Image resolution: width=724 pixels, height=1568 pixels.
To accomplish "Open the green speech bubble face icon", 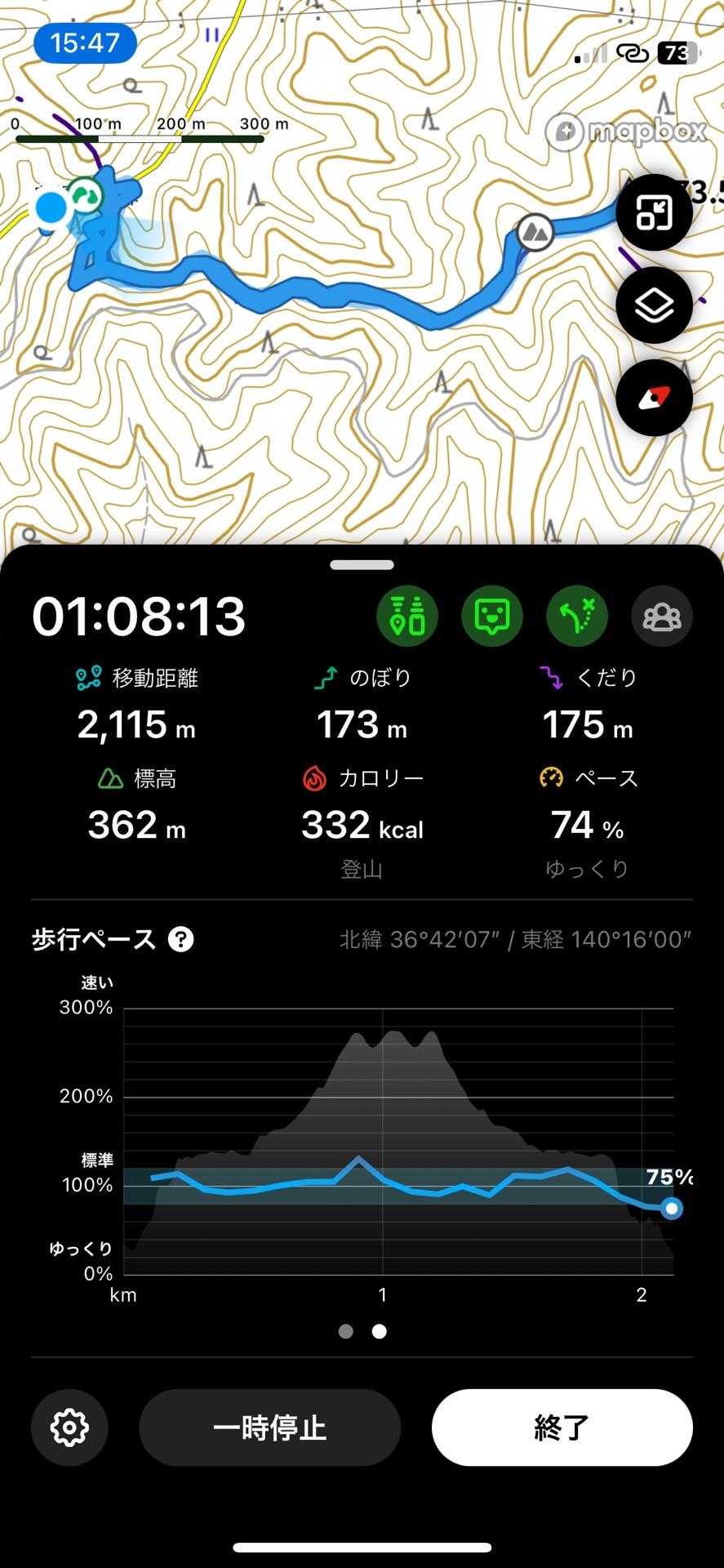I will tap(491, 617).
